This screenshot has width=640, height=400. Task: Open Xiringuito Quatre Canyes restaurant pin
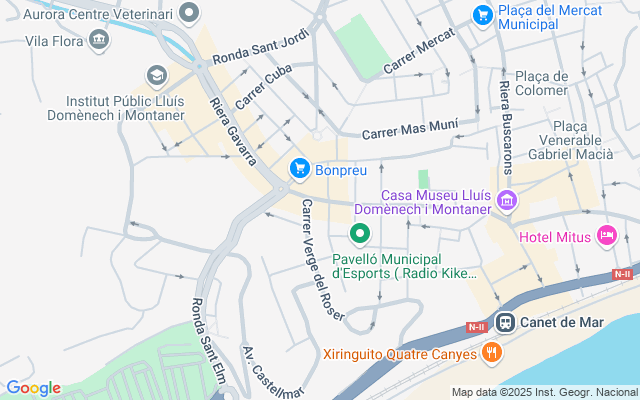(x=491, y=352)
